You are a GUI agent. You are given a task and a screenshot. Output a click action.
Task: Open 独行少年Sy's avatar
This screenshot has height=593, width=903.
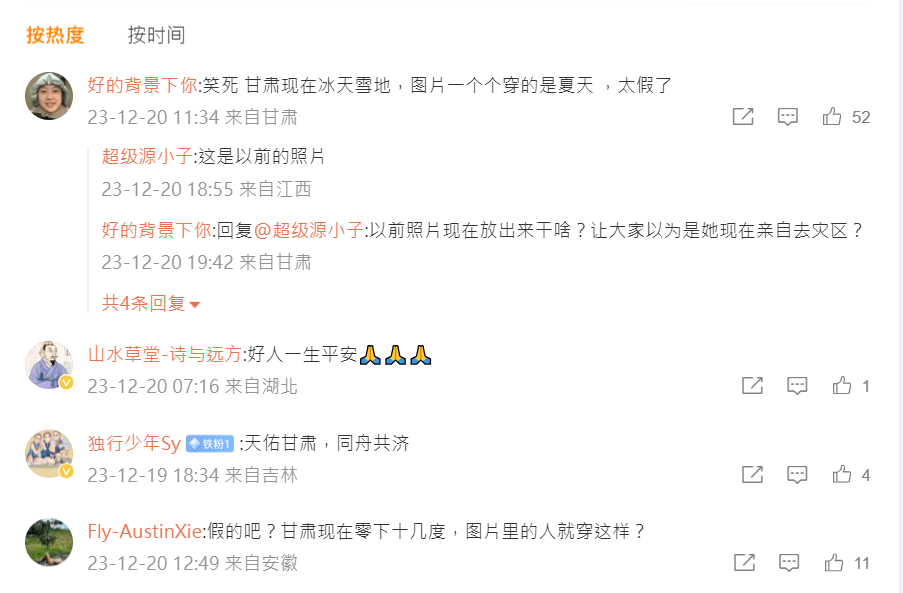pos(49,455)
